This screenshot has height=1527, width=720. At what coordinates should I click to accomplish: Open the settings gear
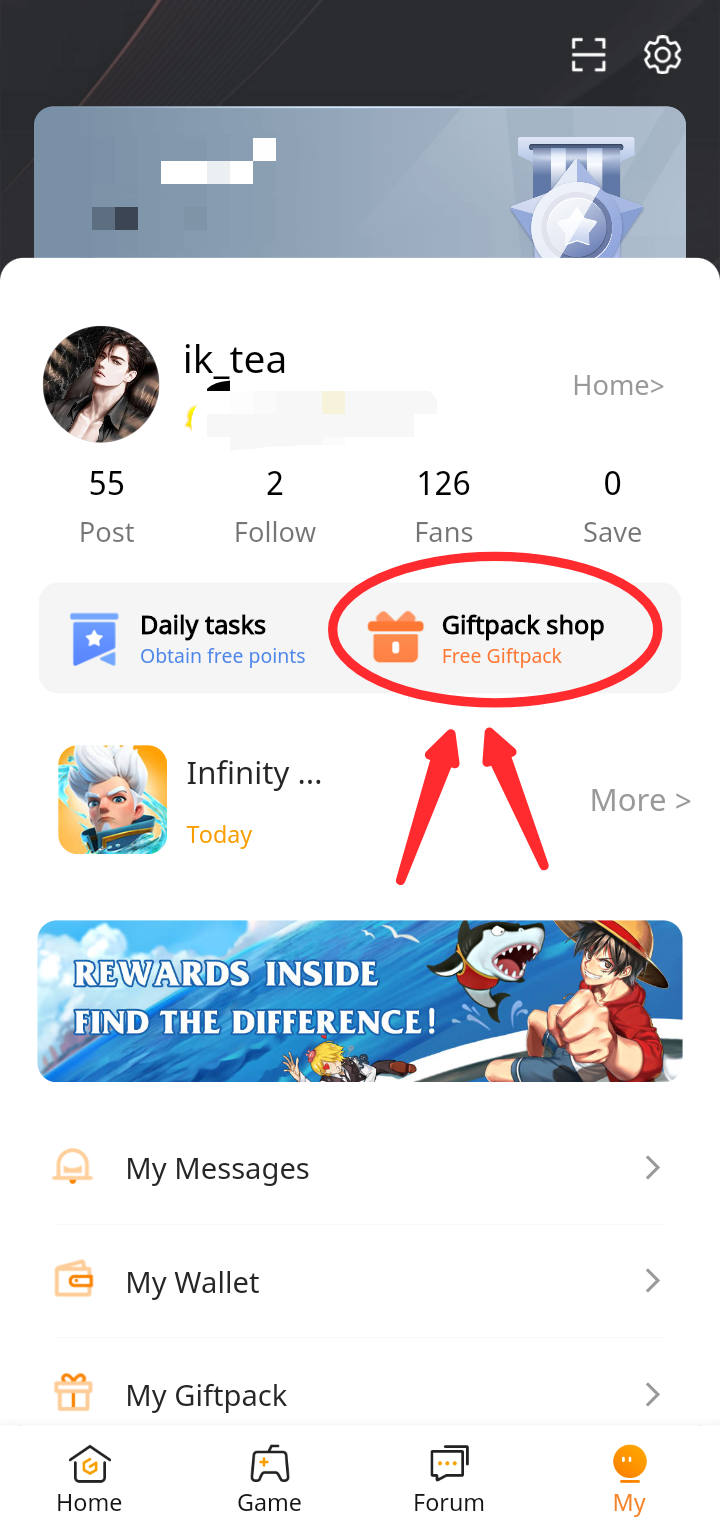662,54
